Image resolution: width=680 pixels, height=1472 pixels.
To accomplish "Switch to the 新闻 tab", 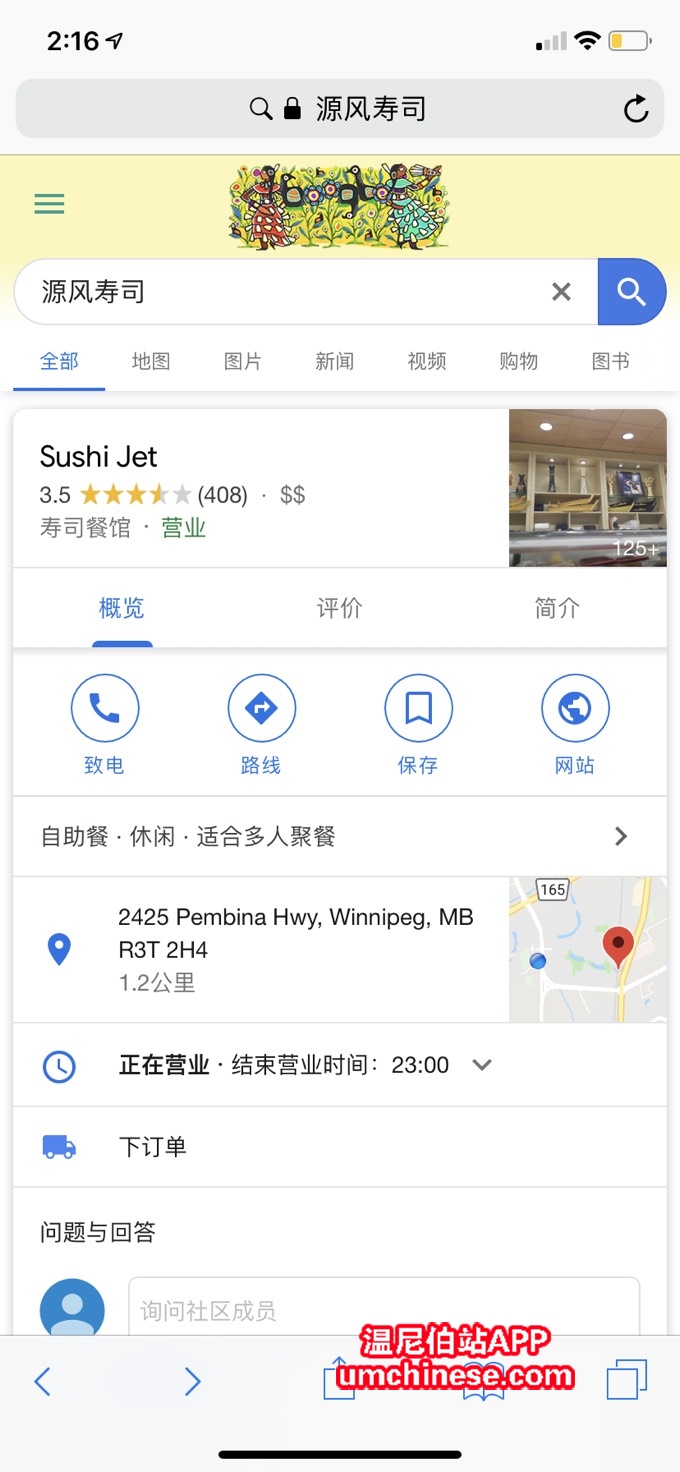I will tap(335, 361).
